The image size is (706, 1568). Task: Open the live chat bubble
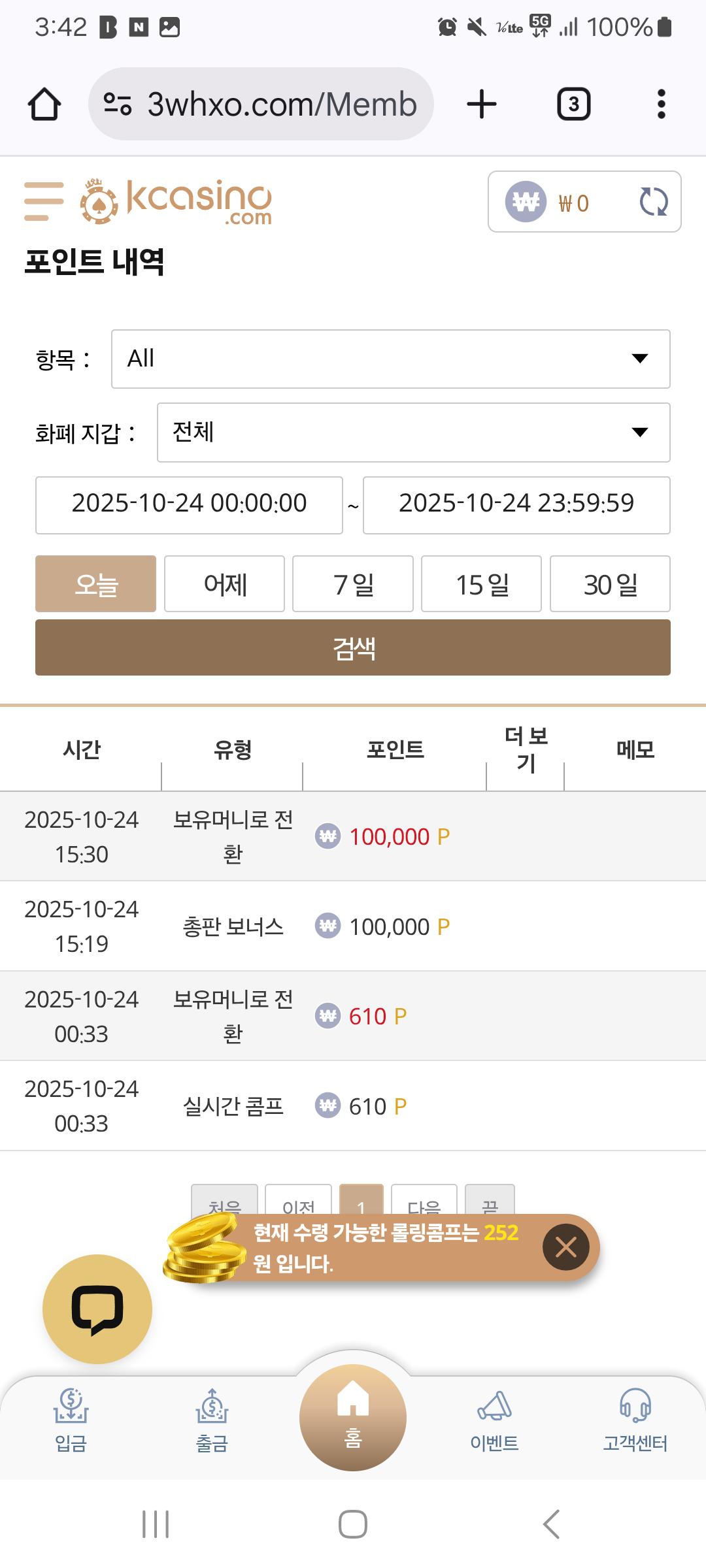coord(97,1309)
